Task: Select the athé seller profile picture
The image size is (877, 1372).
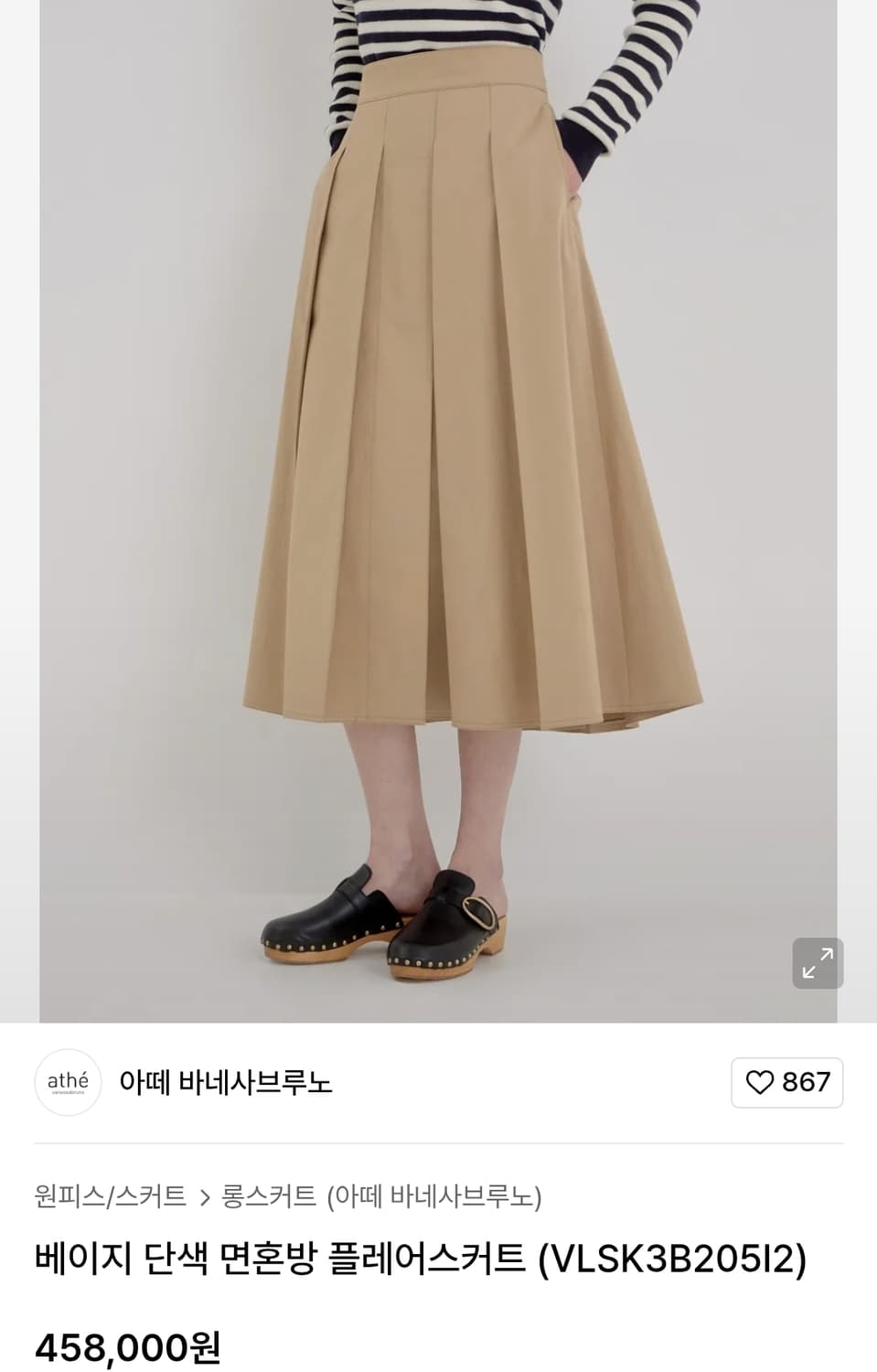Action: [x=67, y=1082]
